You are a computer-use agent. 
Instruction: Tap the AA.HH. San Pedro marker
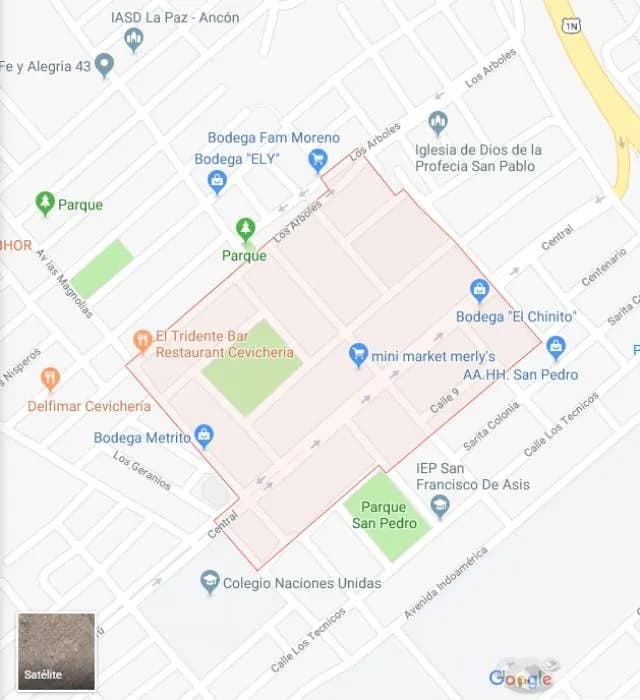[x=556, y=348]
